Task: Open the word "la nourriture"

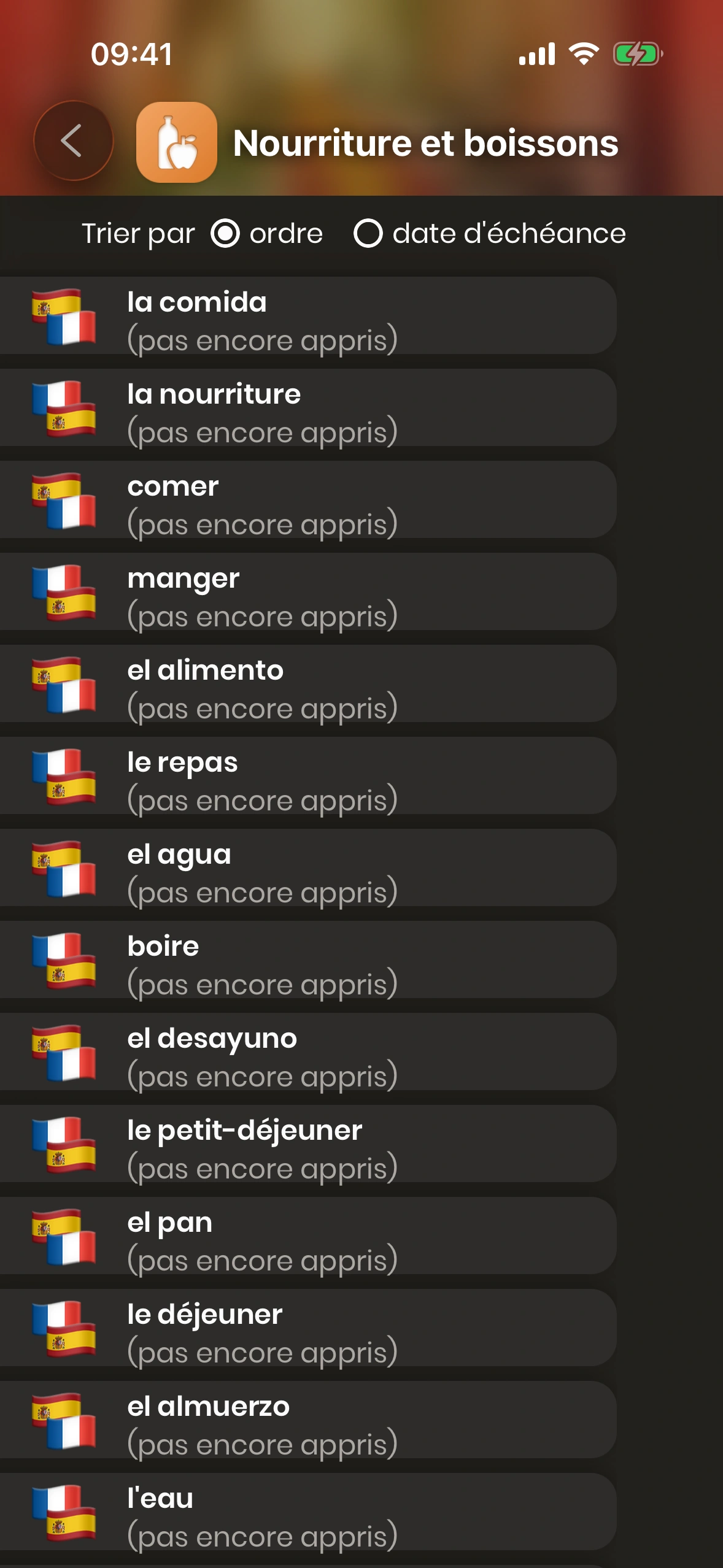Action: (307, 408)
